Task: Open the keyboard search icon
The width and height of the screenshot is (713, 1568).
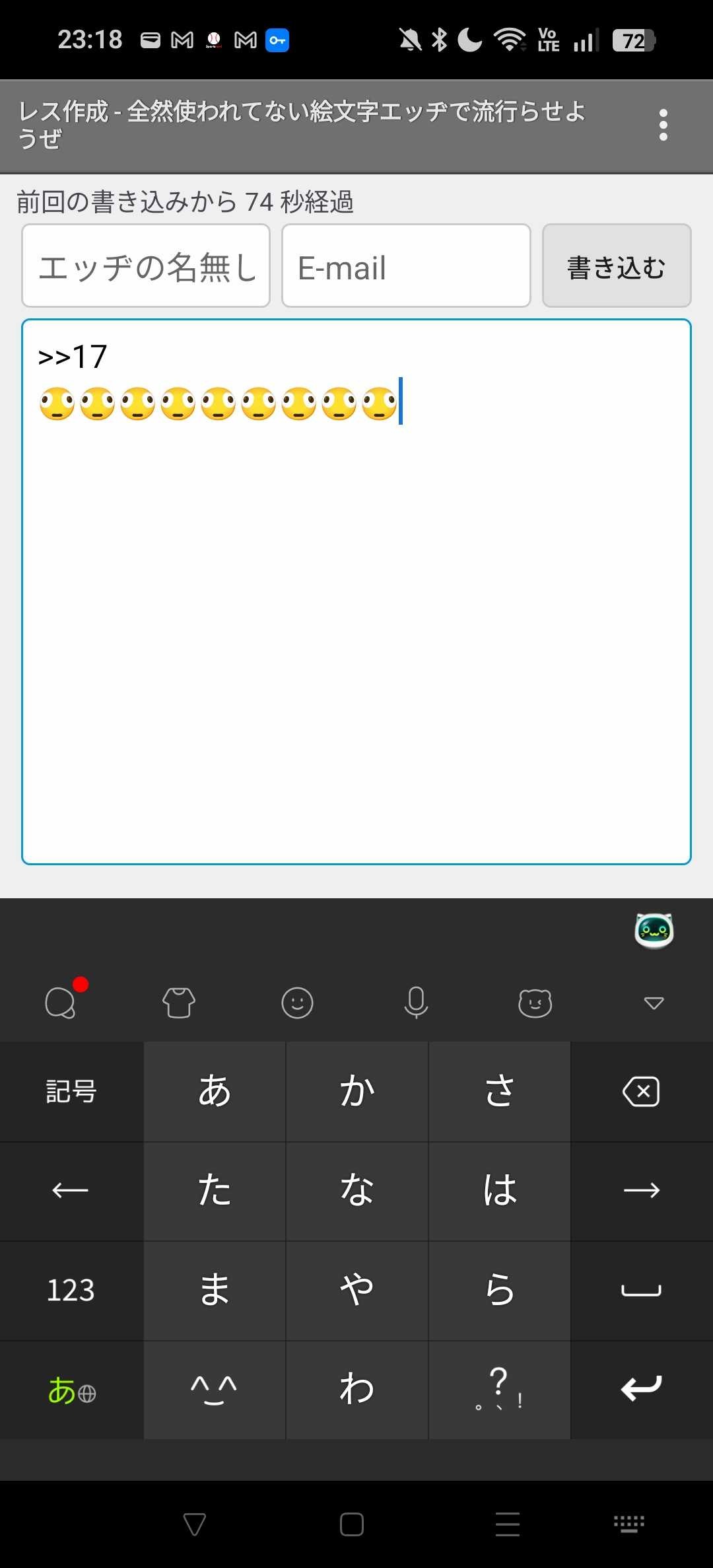Action: (x=61, y=1003)
